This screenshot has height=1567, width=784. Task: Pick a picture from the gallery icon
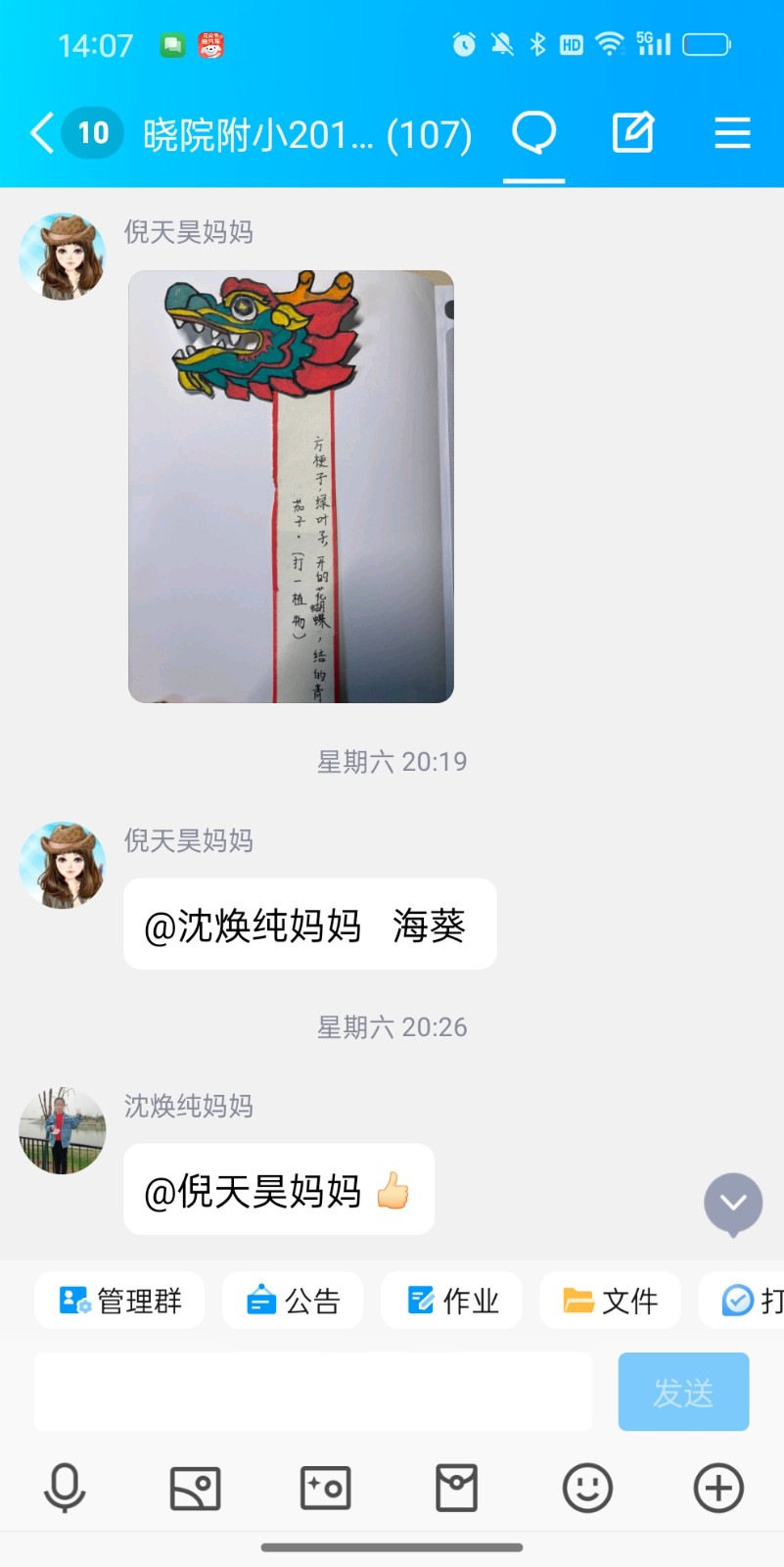coord(196,1489)
